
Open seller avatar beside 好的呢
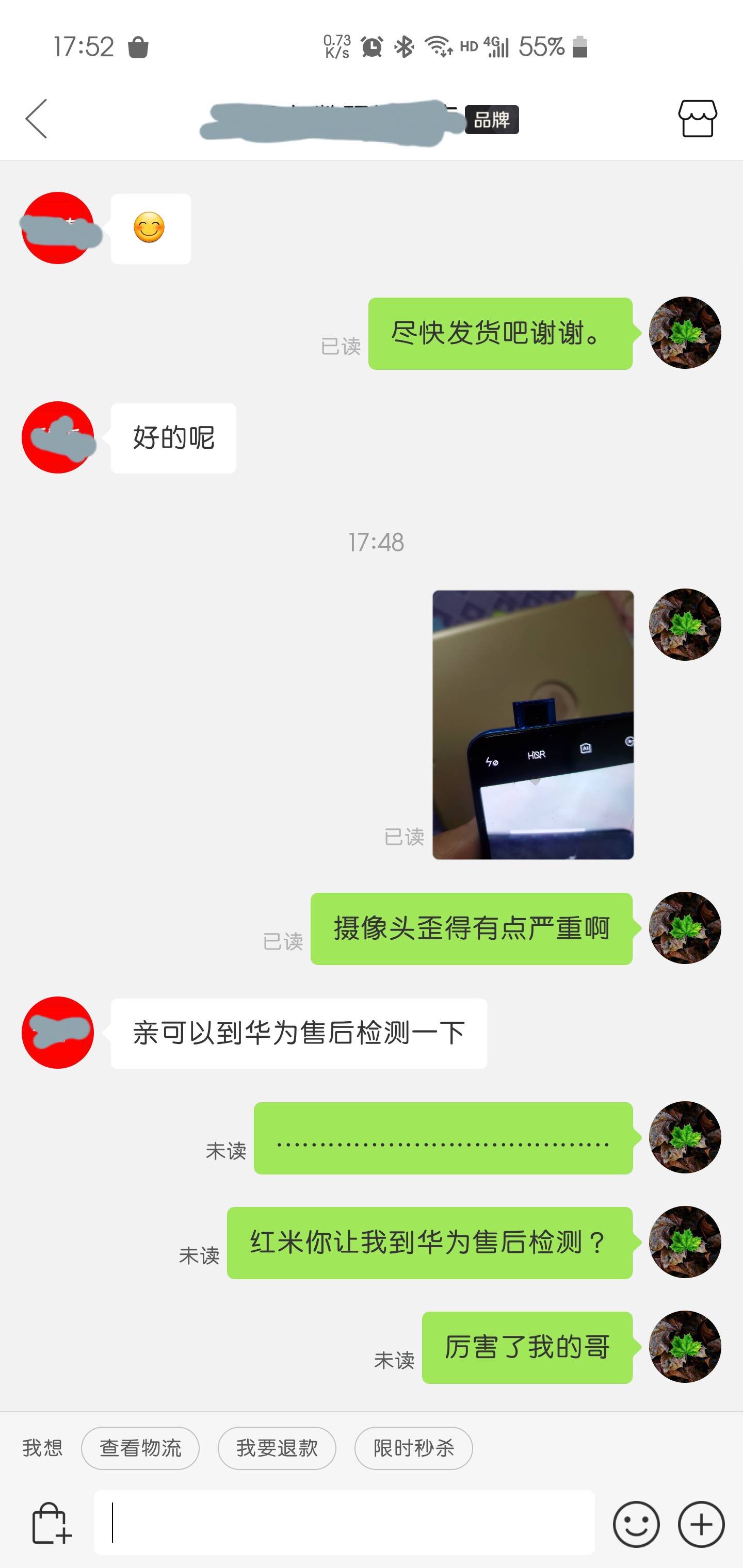pyautogui.click(x=58, y=437)
